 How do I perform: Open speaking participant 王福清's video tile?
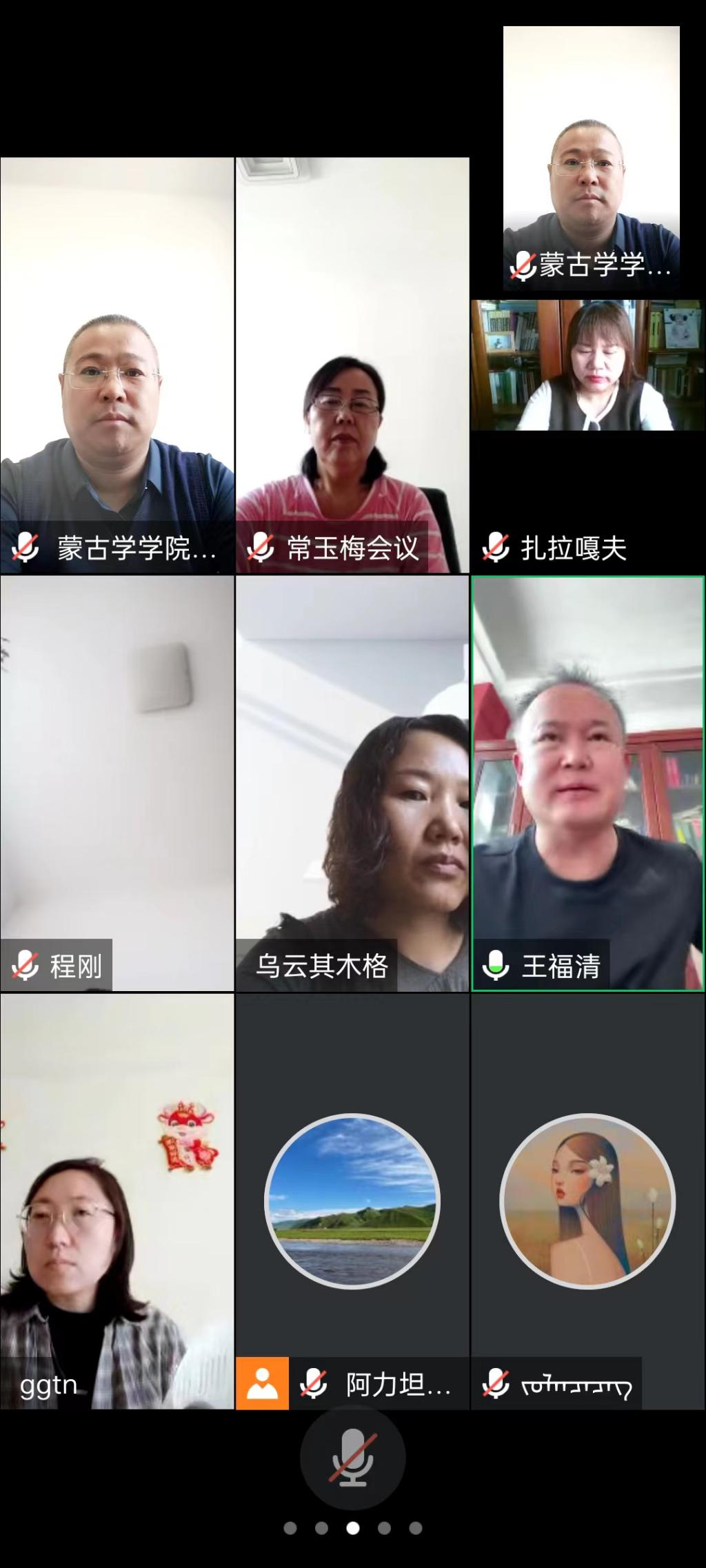pyautogui.click(x=587, y=783)
